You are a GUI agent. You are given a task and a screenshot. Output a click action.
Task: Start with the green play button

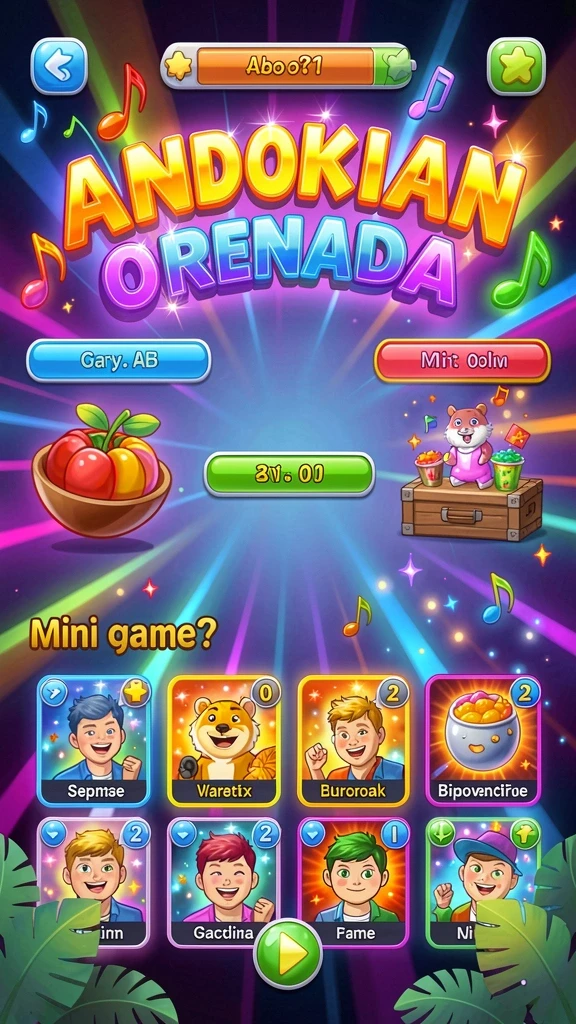(288, 955)
